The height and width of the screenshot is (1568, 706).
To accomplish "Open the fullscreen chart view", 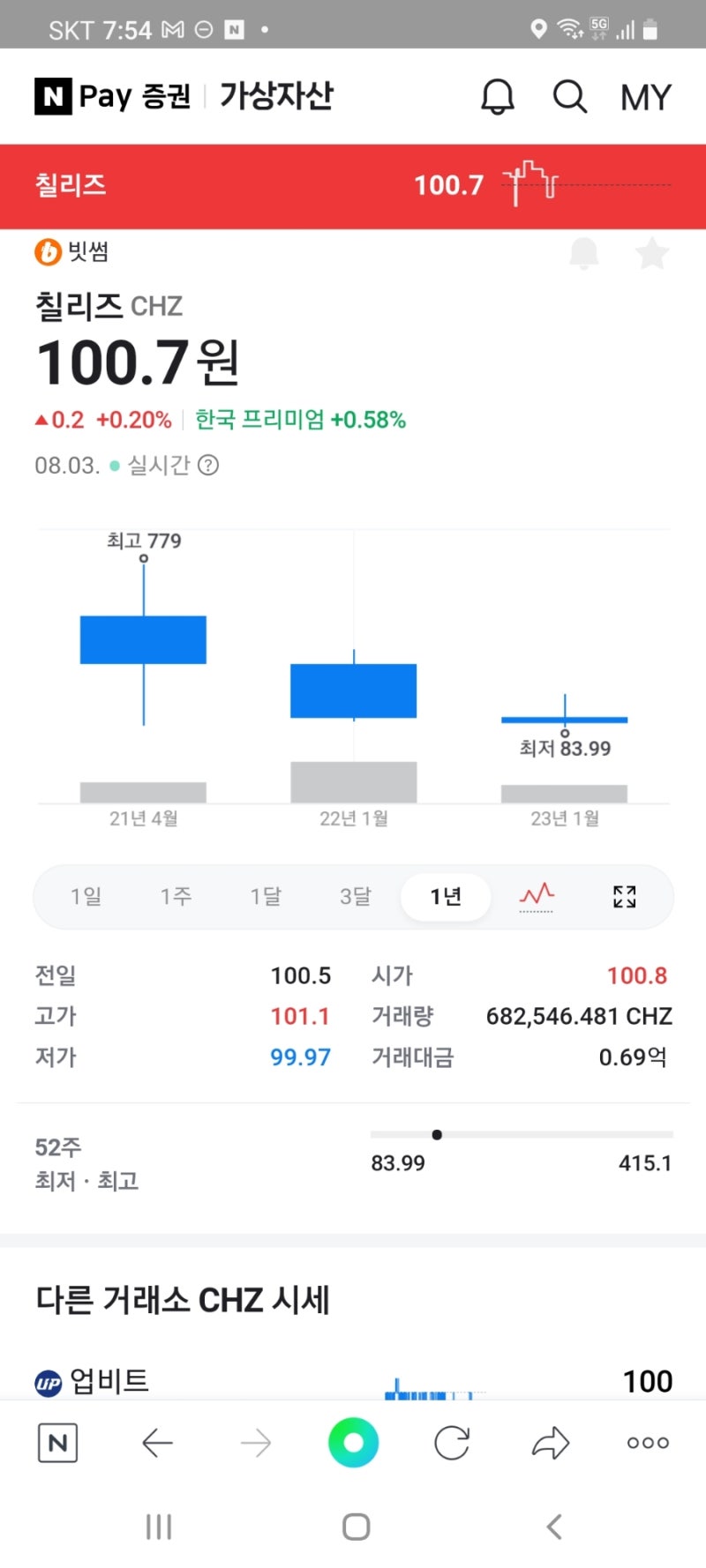I will (624, 896).
